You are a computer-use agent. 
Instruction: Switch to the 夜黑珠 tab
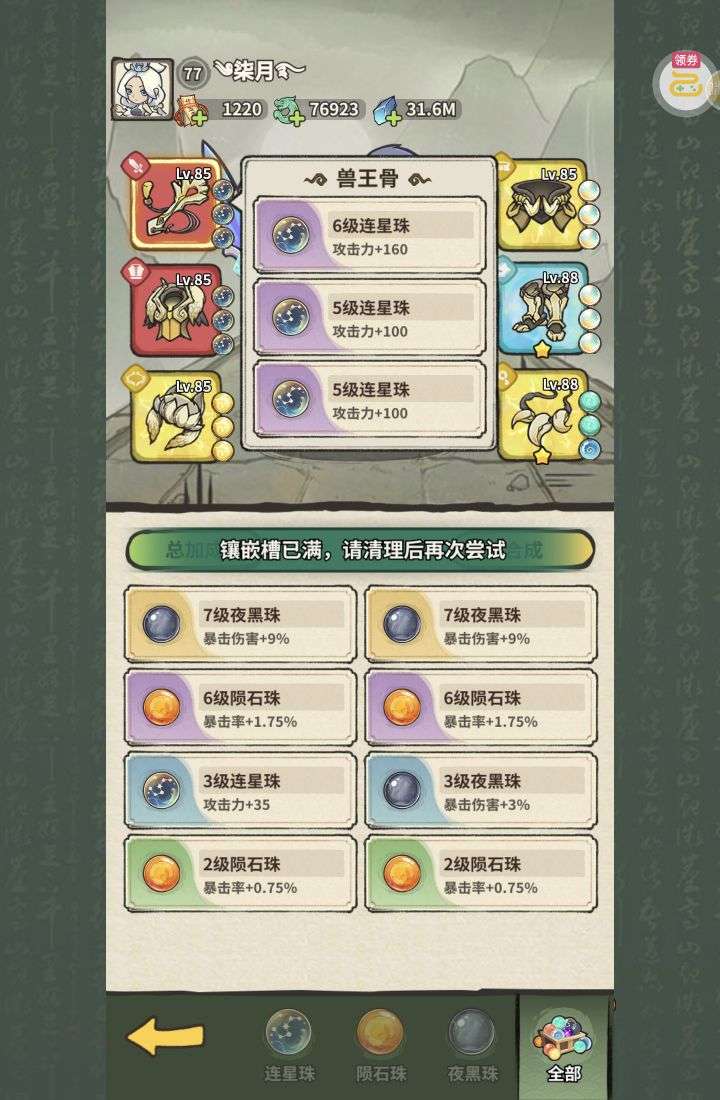tap(471, 1043)
